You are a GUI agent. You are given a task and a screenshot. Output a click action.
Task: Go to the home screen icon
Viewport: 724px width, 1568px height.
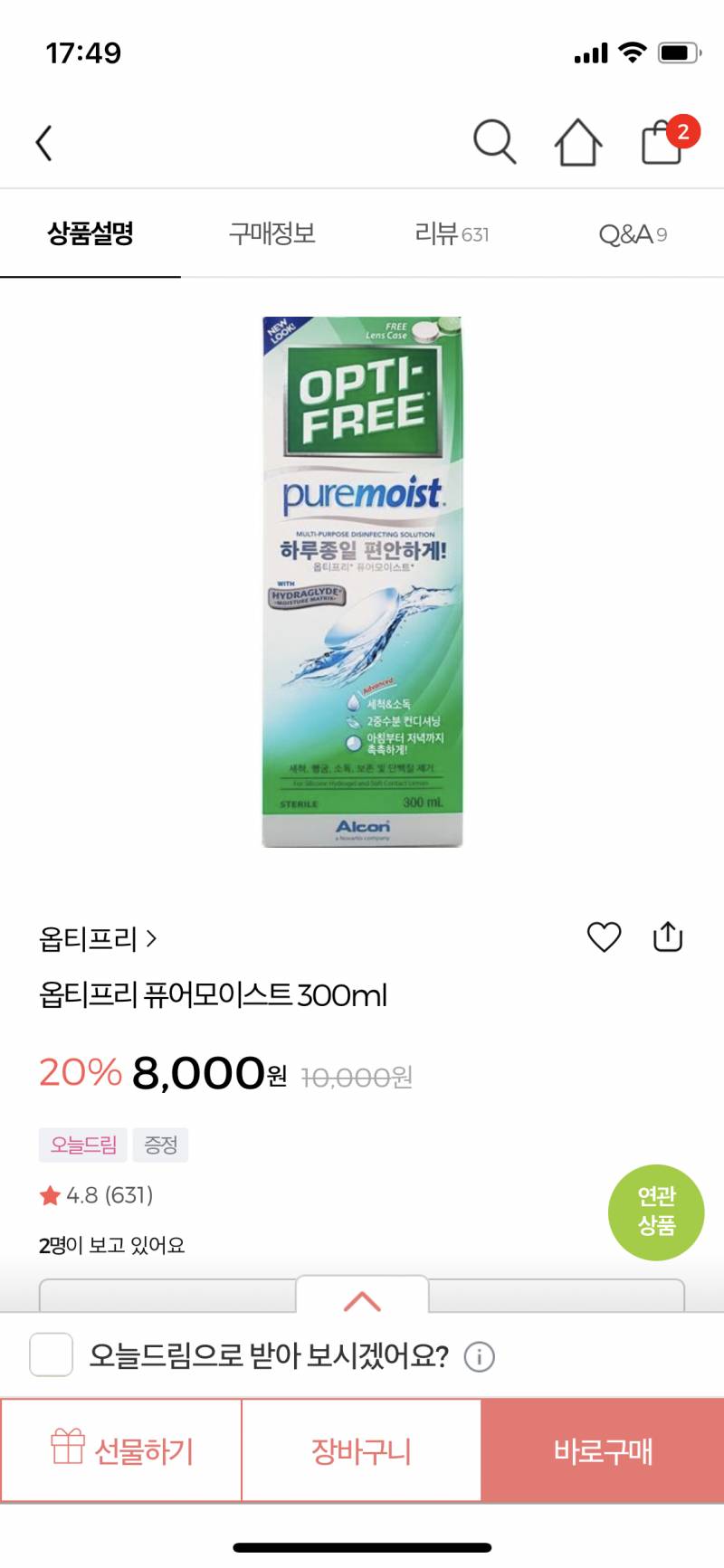[577, 142]
